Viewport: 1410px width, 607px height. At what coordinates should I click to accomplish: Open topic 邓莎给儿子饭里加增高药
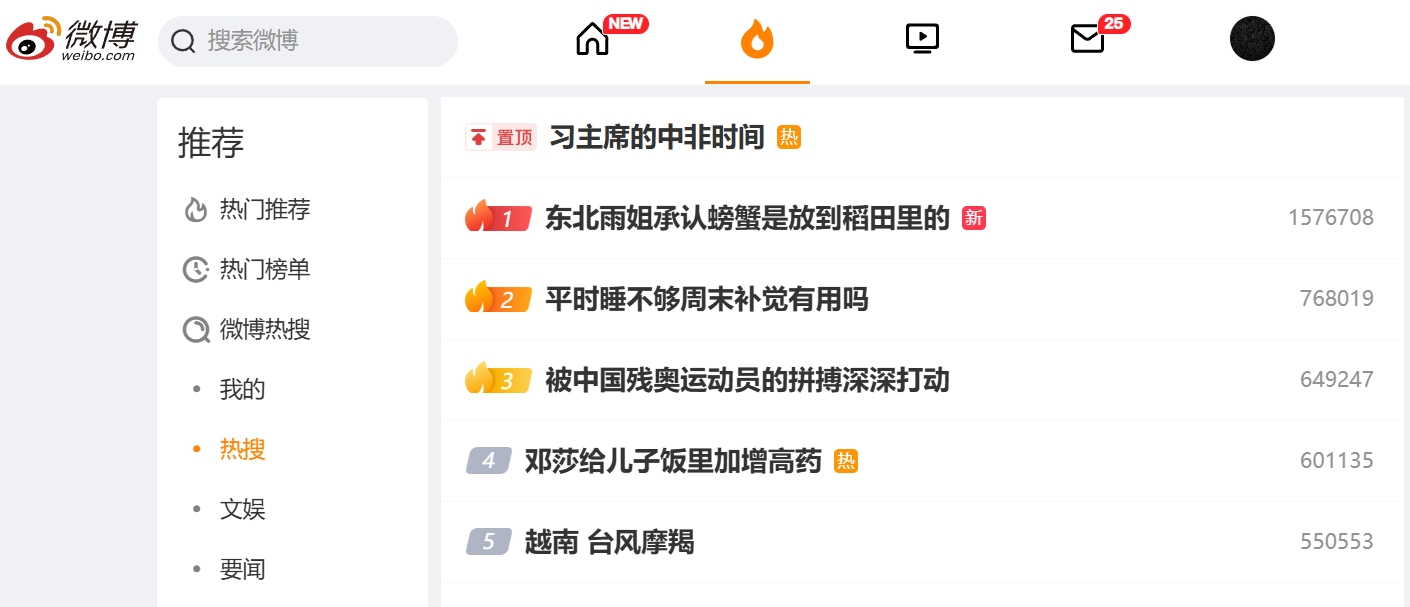point(673,461)
